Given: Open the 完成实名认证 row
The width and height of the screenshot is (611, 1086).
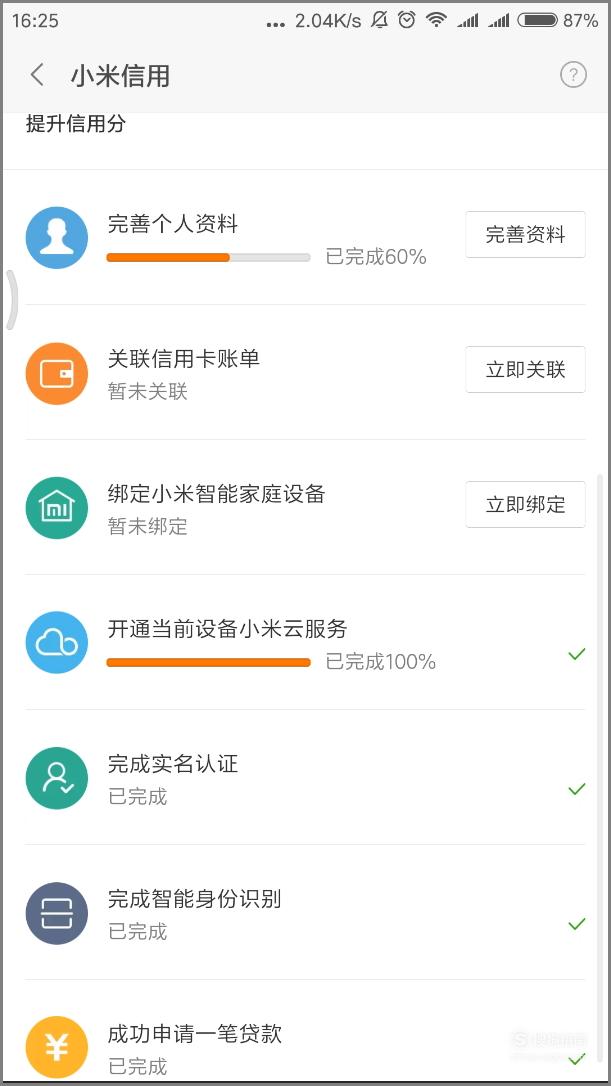Looking at the screenshot, I should pyautogui.click(x=306, y=778).
